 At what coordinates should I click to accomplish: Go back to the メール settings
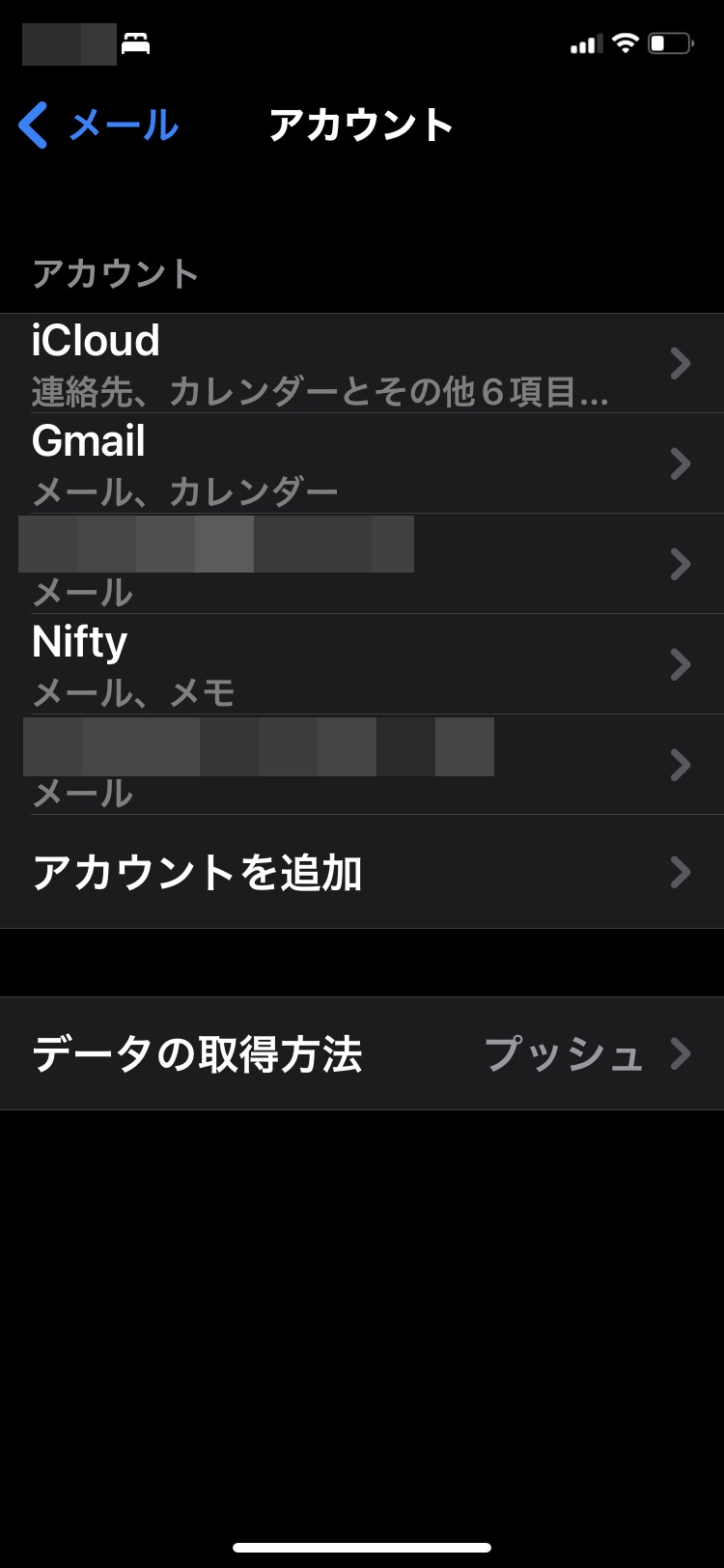pos(98,126)
